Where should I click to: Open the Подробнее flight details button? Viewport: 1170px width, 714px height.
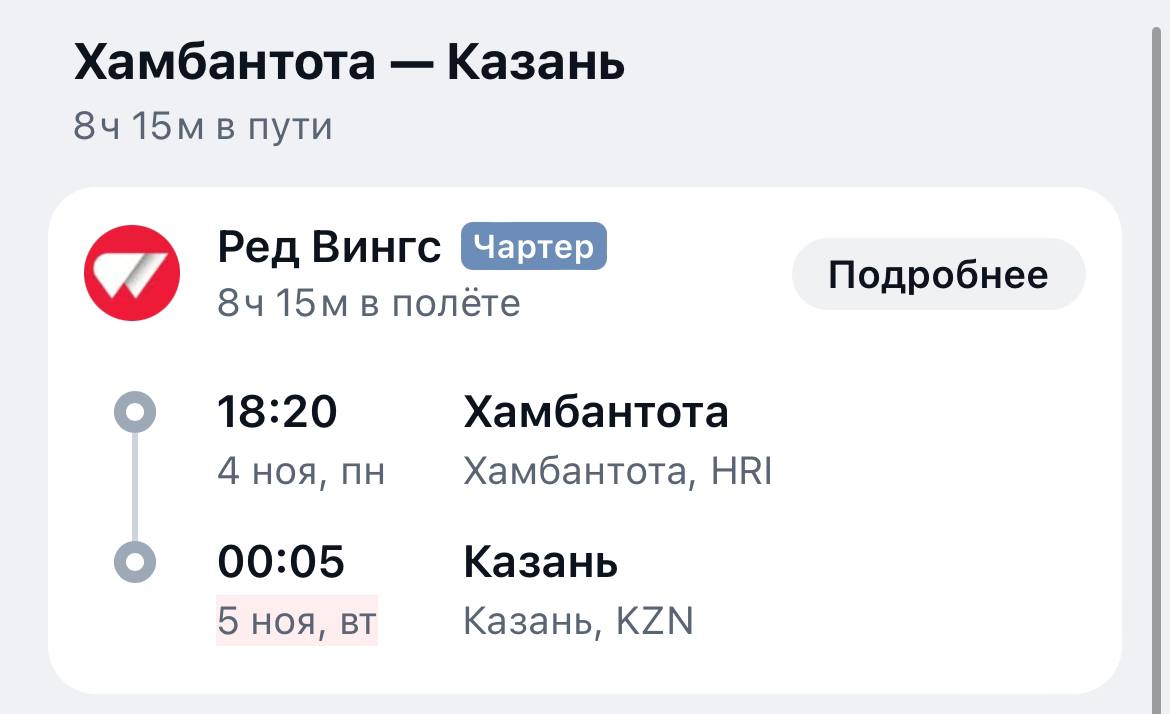point(938,274)
